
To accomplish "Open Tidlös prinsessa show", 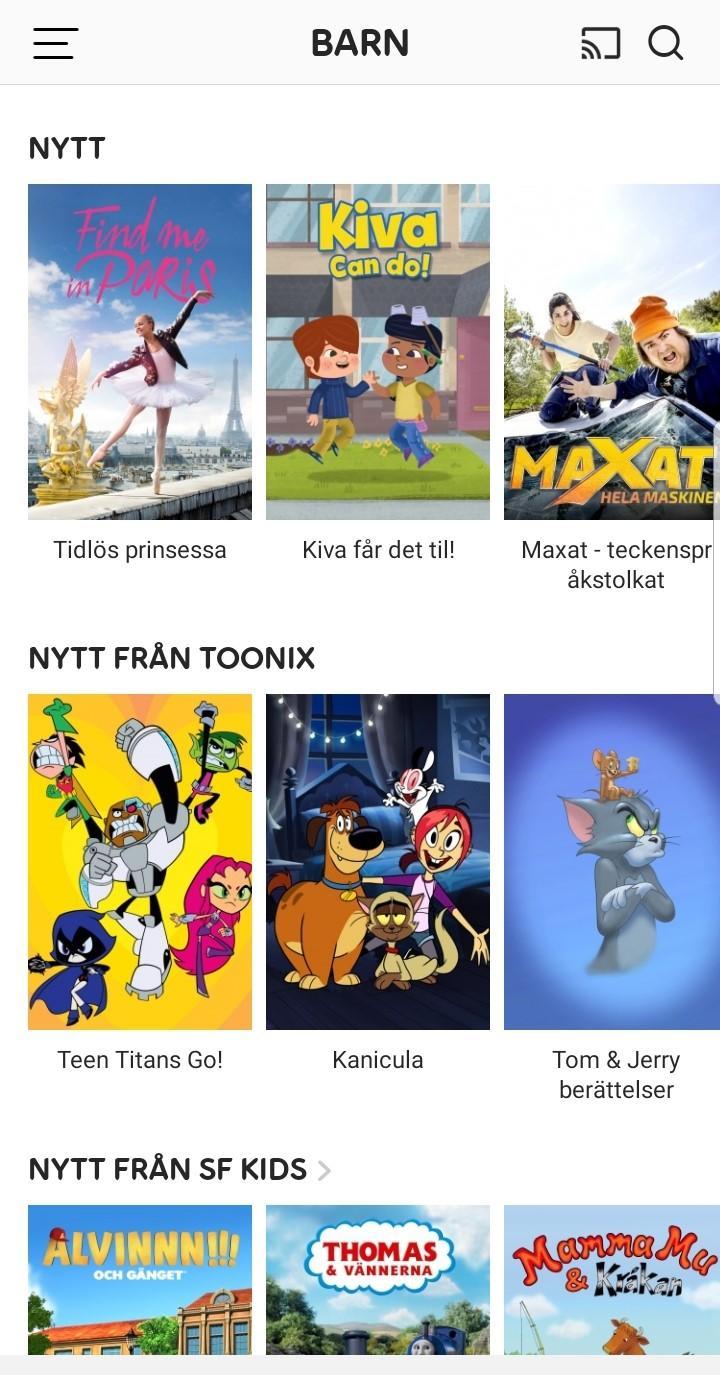I will click(140, 352).
